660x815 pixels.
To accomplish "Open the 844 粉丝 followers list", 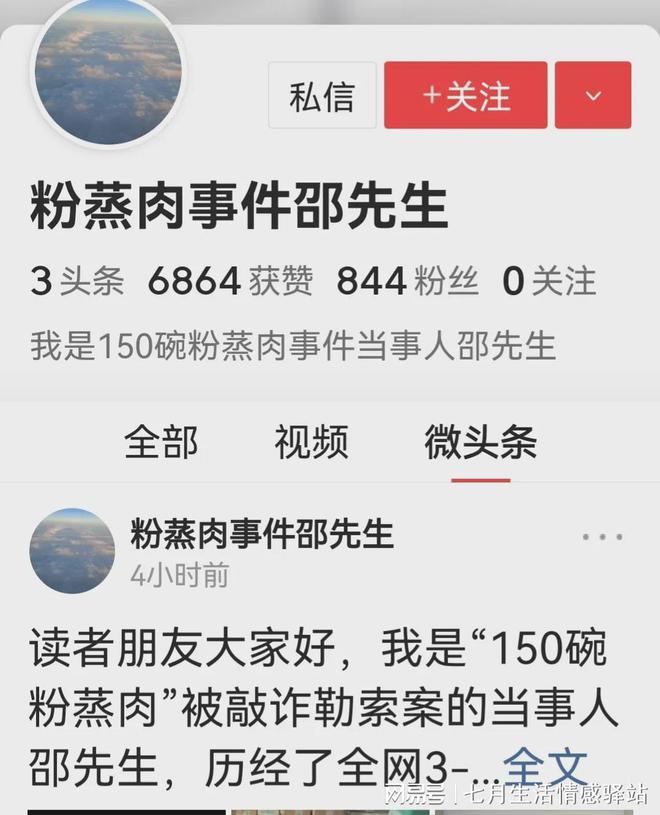I will 407,282.
